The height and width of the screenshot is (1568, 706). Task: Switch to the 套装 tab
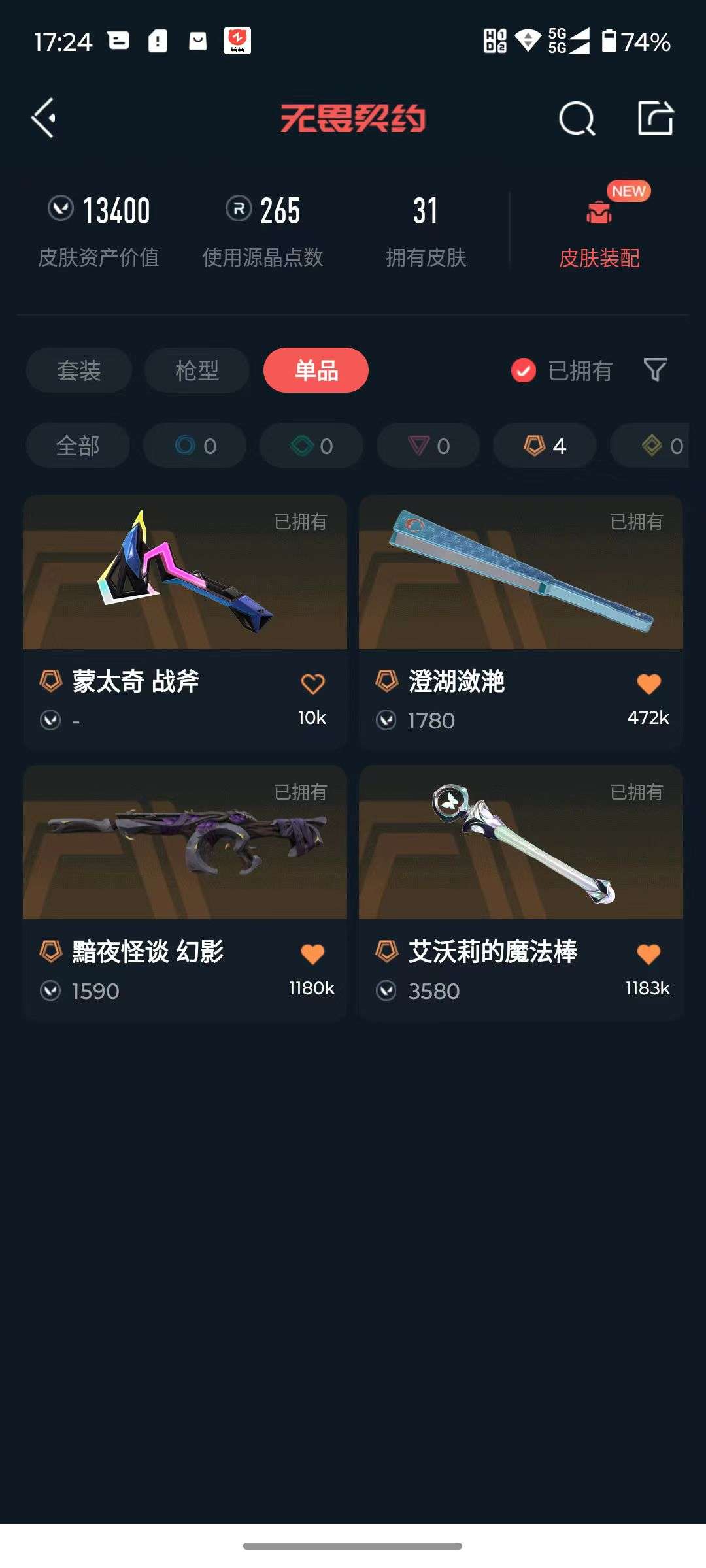pyautogui.click(x=78, y=370)
